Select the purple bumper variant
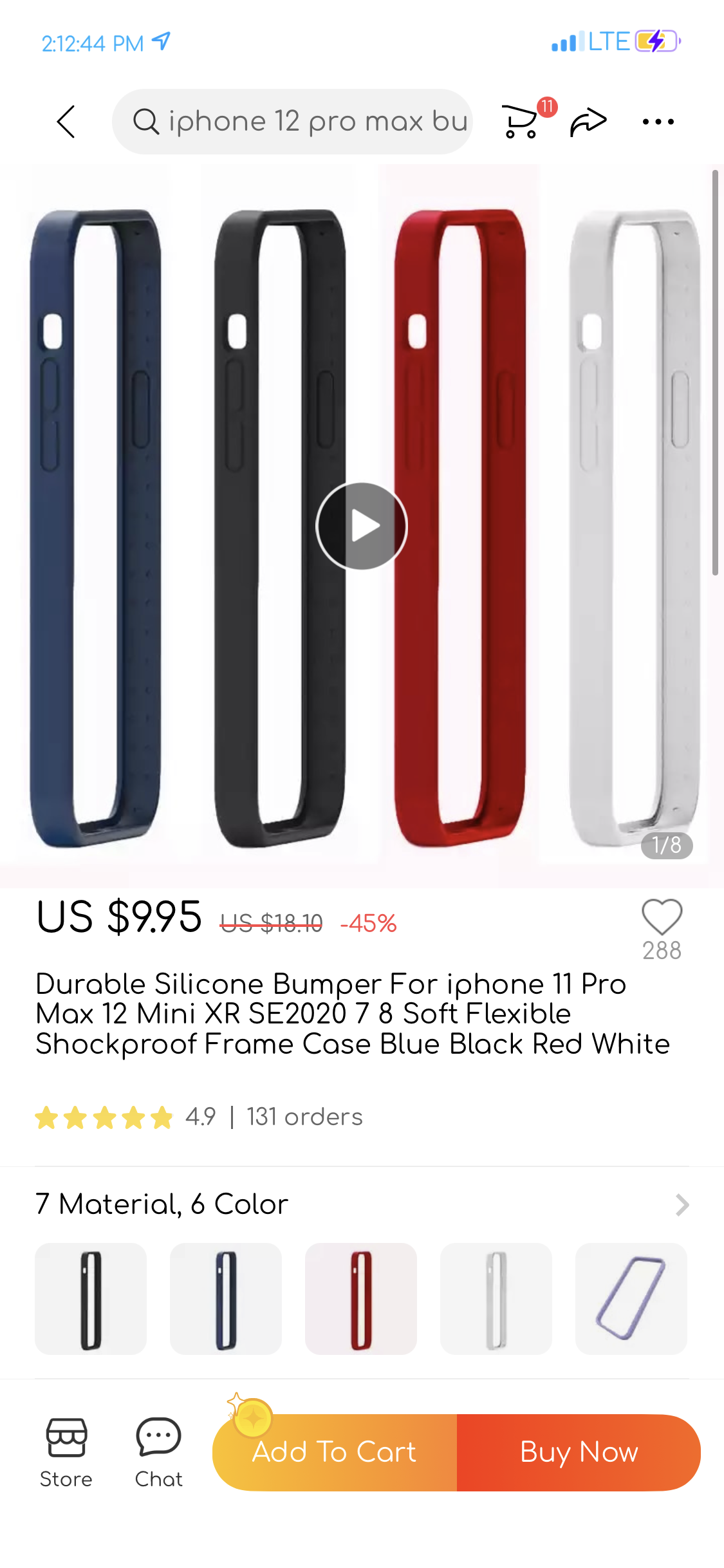724x1568 pixels. click(x=631, y=1299)
